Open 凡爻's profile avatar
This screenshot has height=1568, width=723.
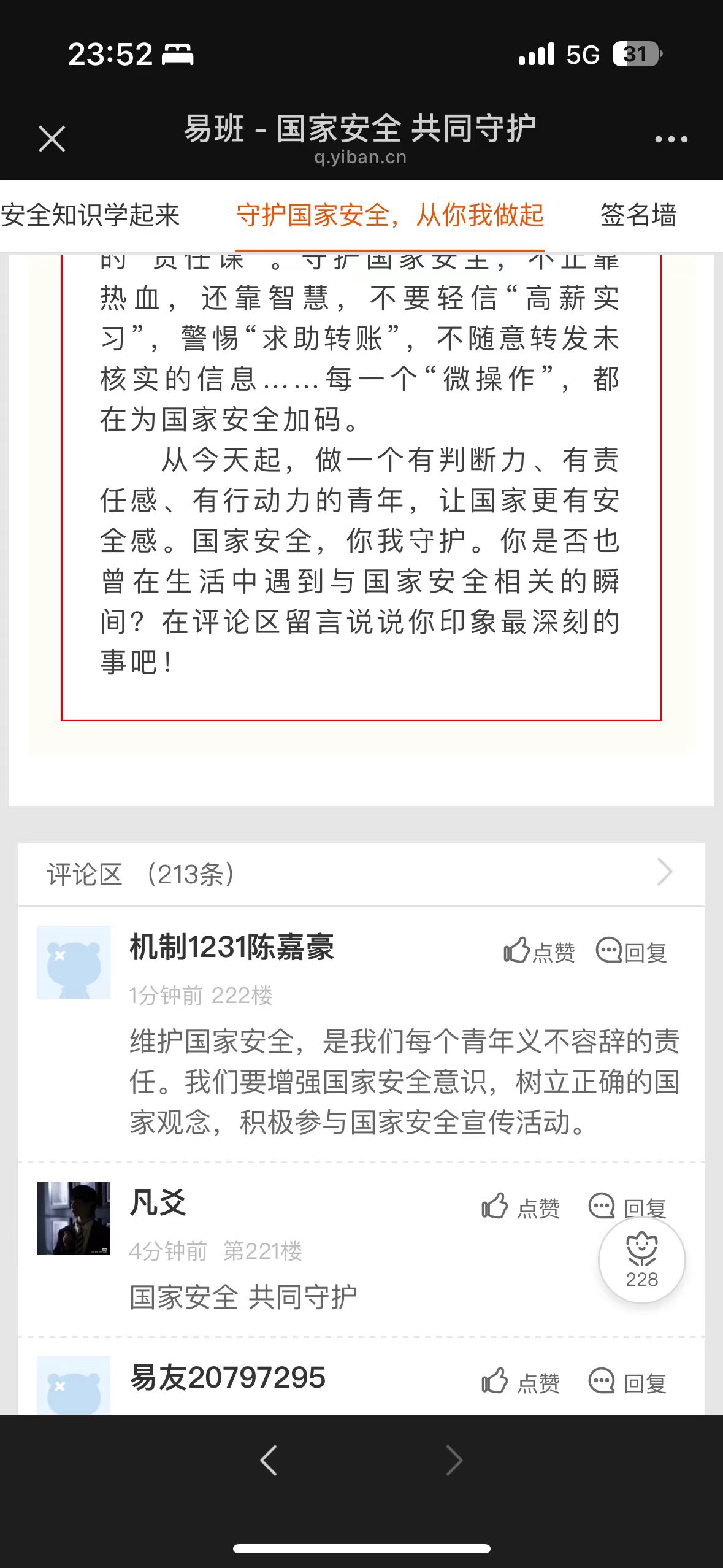pyautogui.click(x=74, y=1218)
